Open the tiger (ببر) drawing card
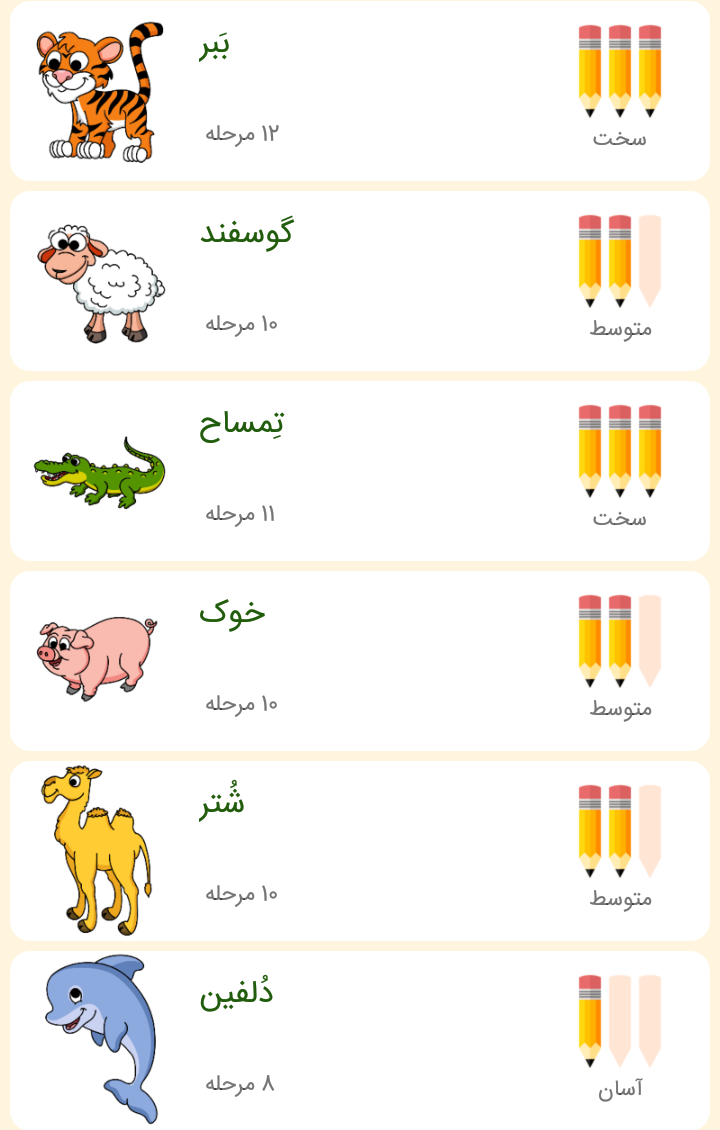 [360, 91]
